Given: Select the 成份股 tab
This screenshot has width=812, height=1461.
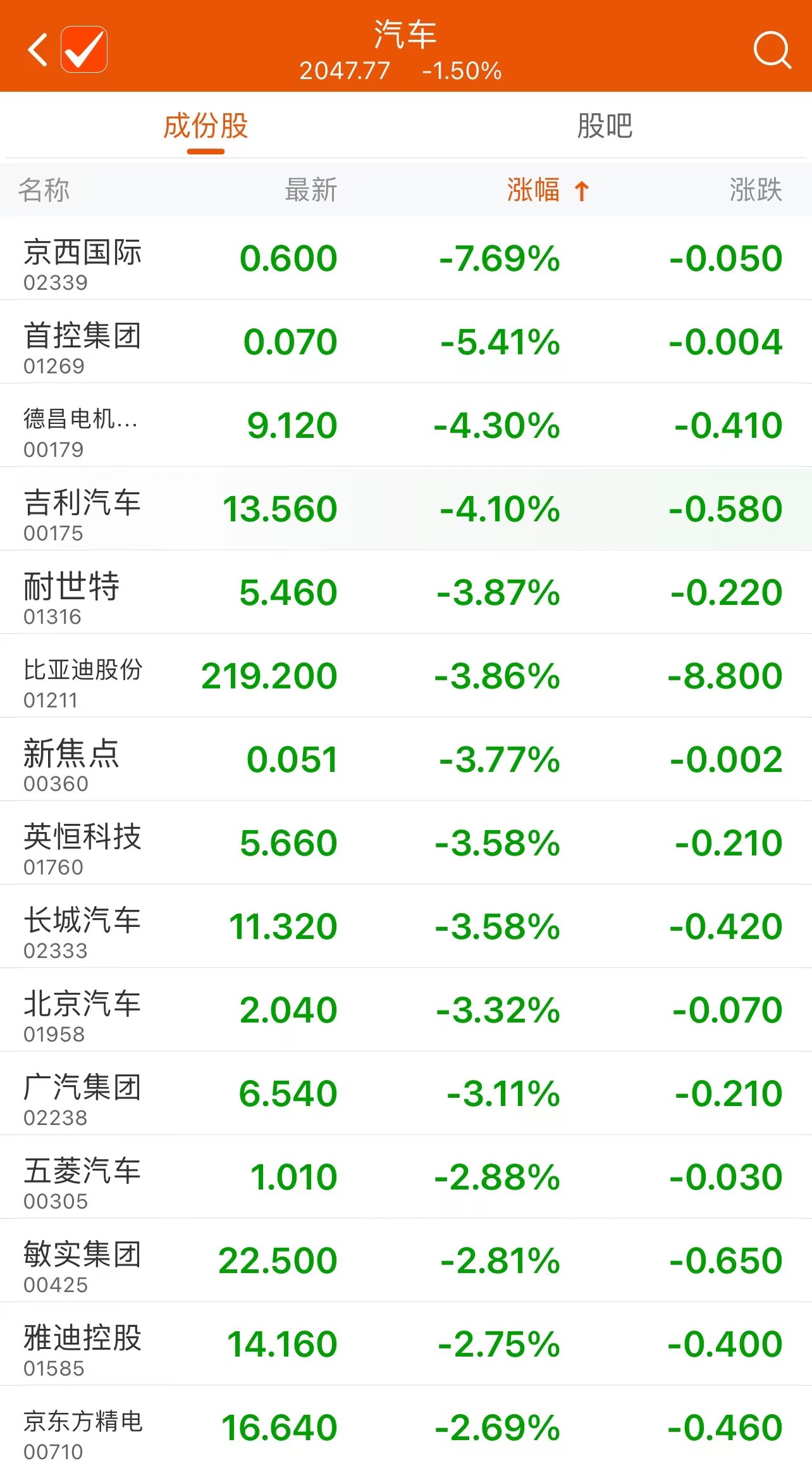Looking at the screenshot, I should tap(206, 126).
